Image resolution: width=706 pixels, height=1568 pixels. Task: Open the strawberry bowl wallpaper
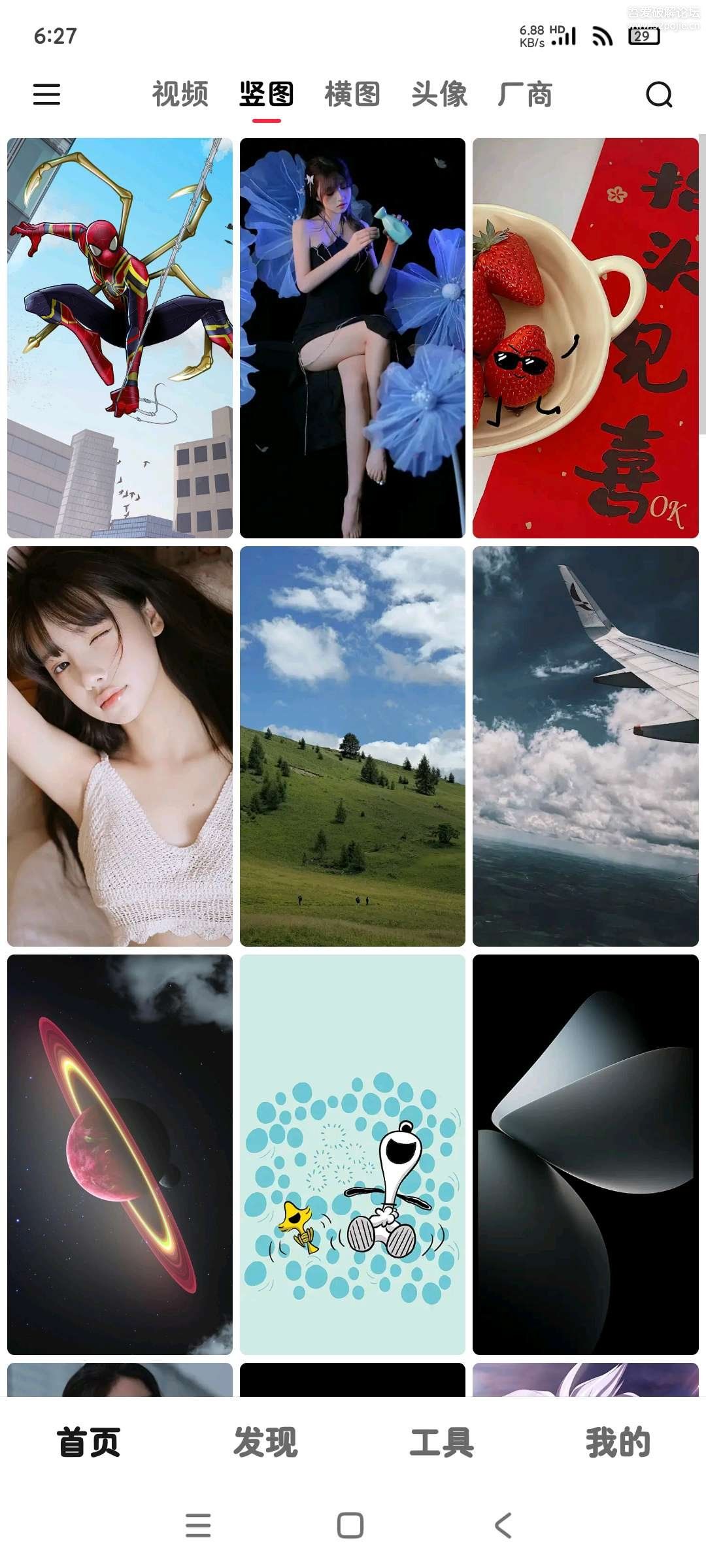click(x=585, y=338)
